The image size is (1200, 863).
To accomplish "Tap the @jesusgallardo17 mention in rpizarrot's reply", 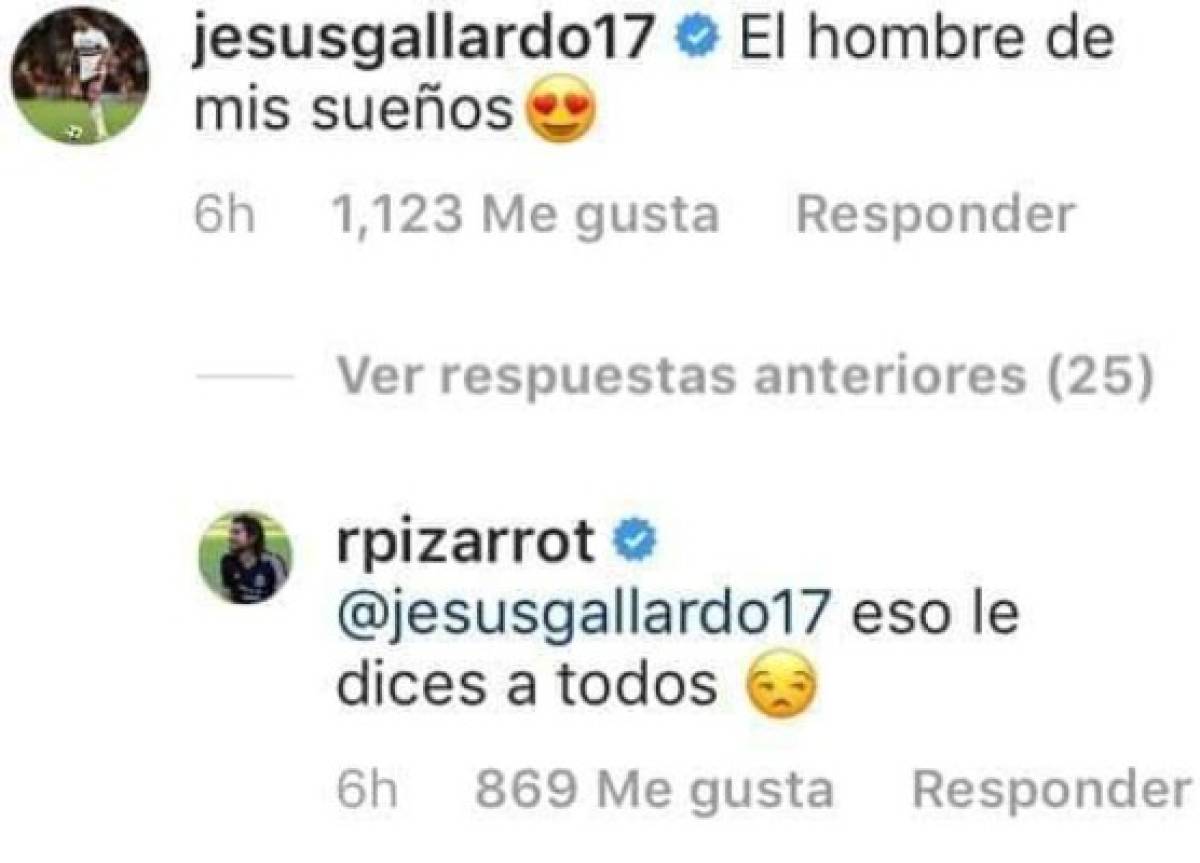I will tap(583, 613).
